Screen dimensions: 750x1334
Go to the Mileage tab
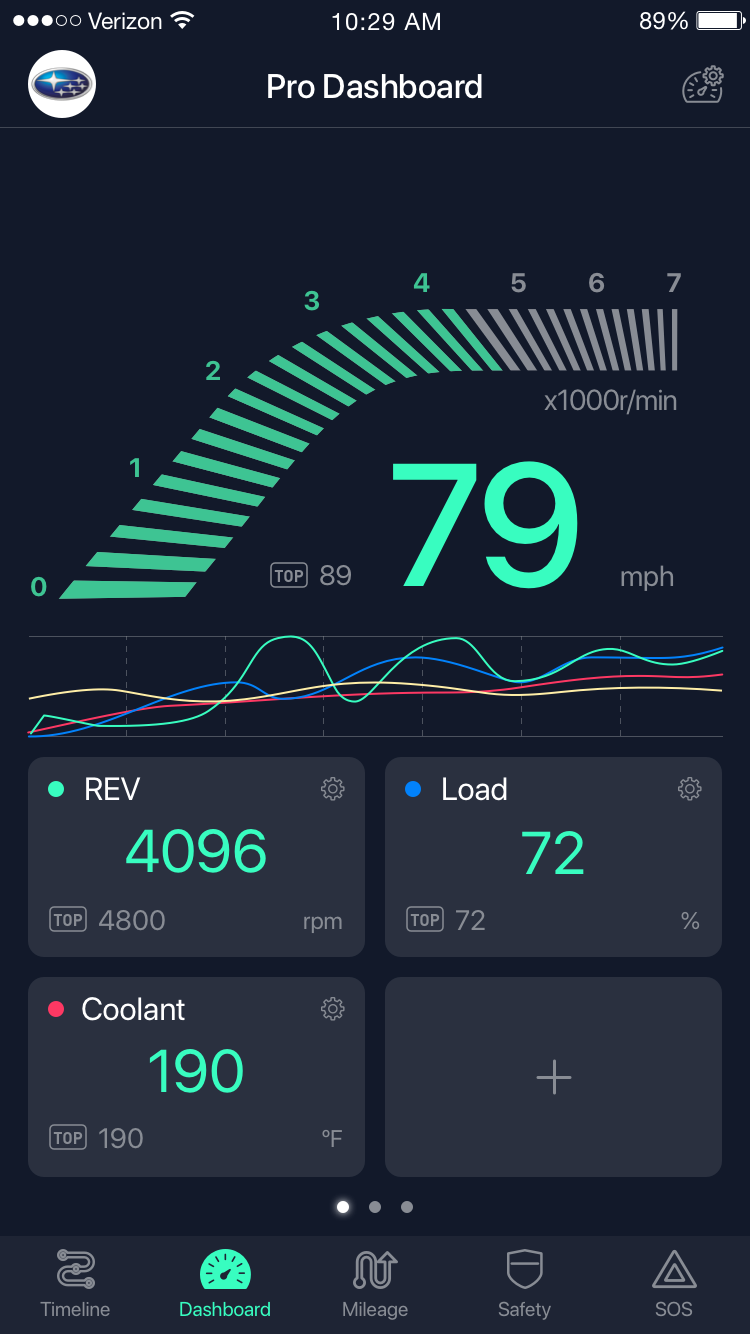click(x=375, y=1283)
